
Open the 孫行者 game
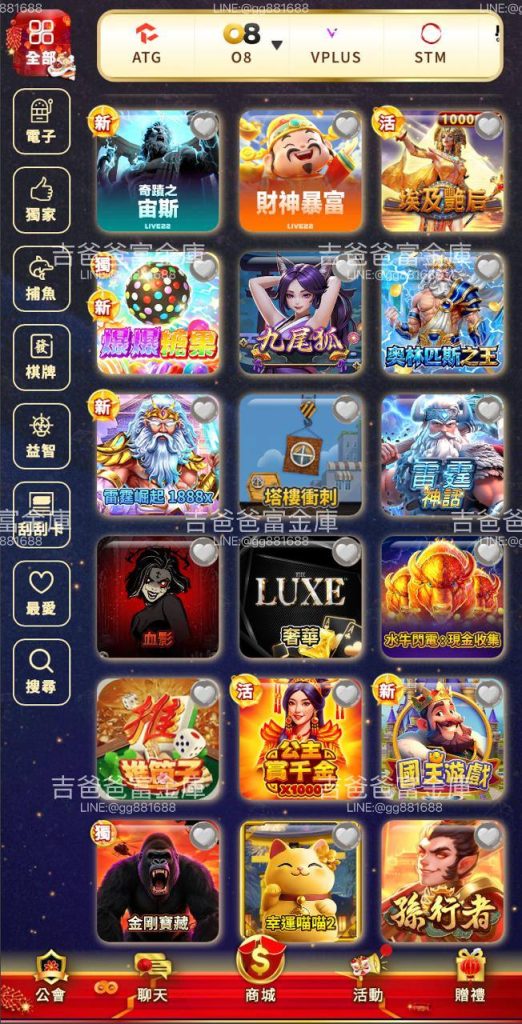point(442,882)
